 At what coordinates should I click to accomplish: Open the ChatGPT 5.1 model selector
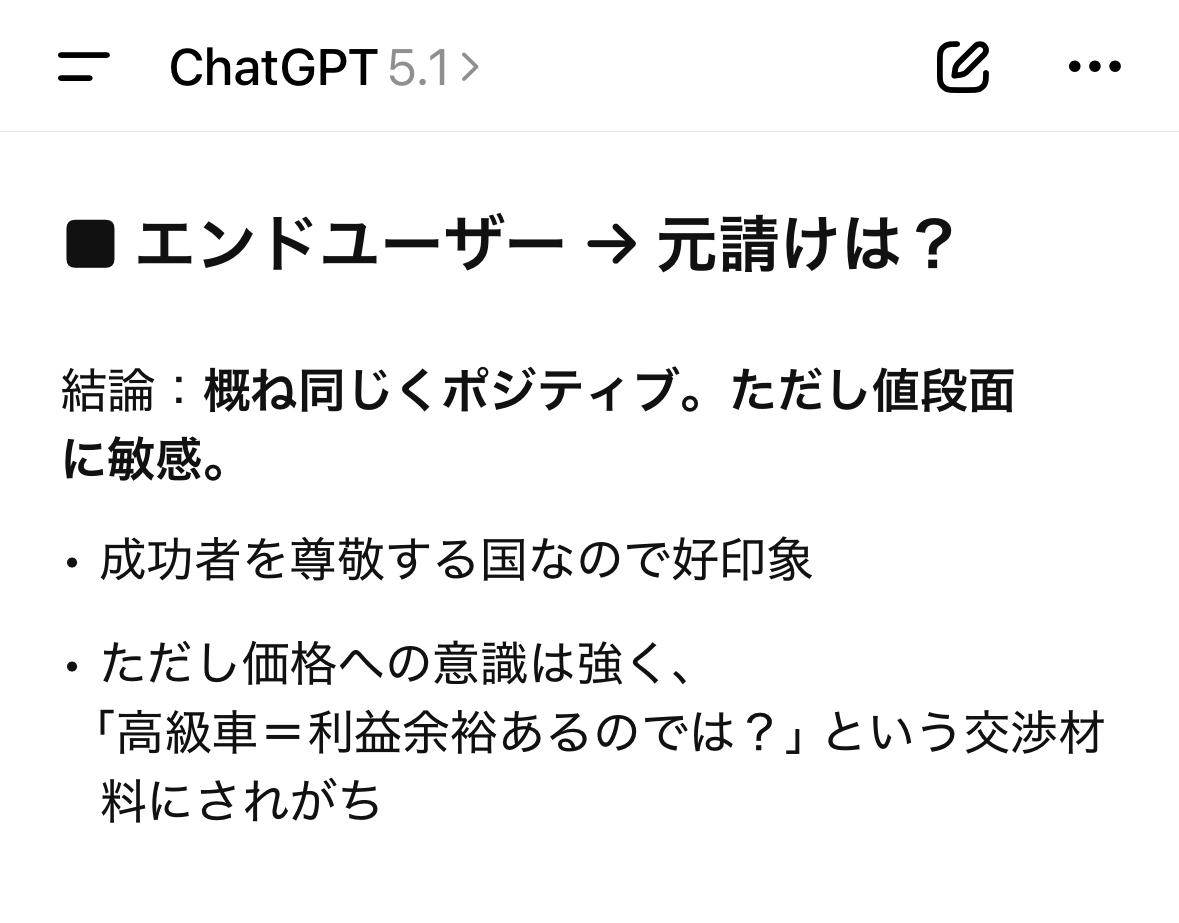click(x=323, y=68)
